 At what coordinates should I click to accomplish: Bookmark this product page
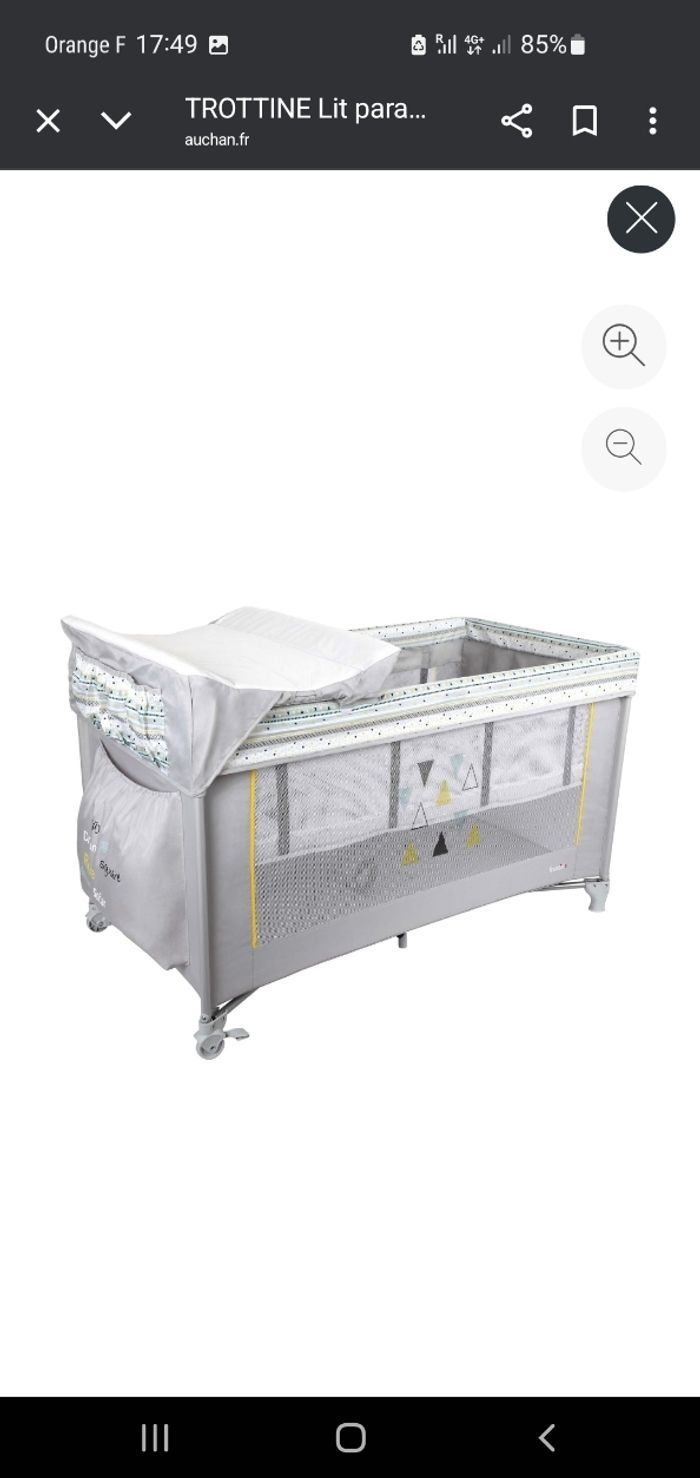click(584, 121)
